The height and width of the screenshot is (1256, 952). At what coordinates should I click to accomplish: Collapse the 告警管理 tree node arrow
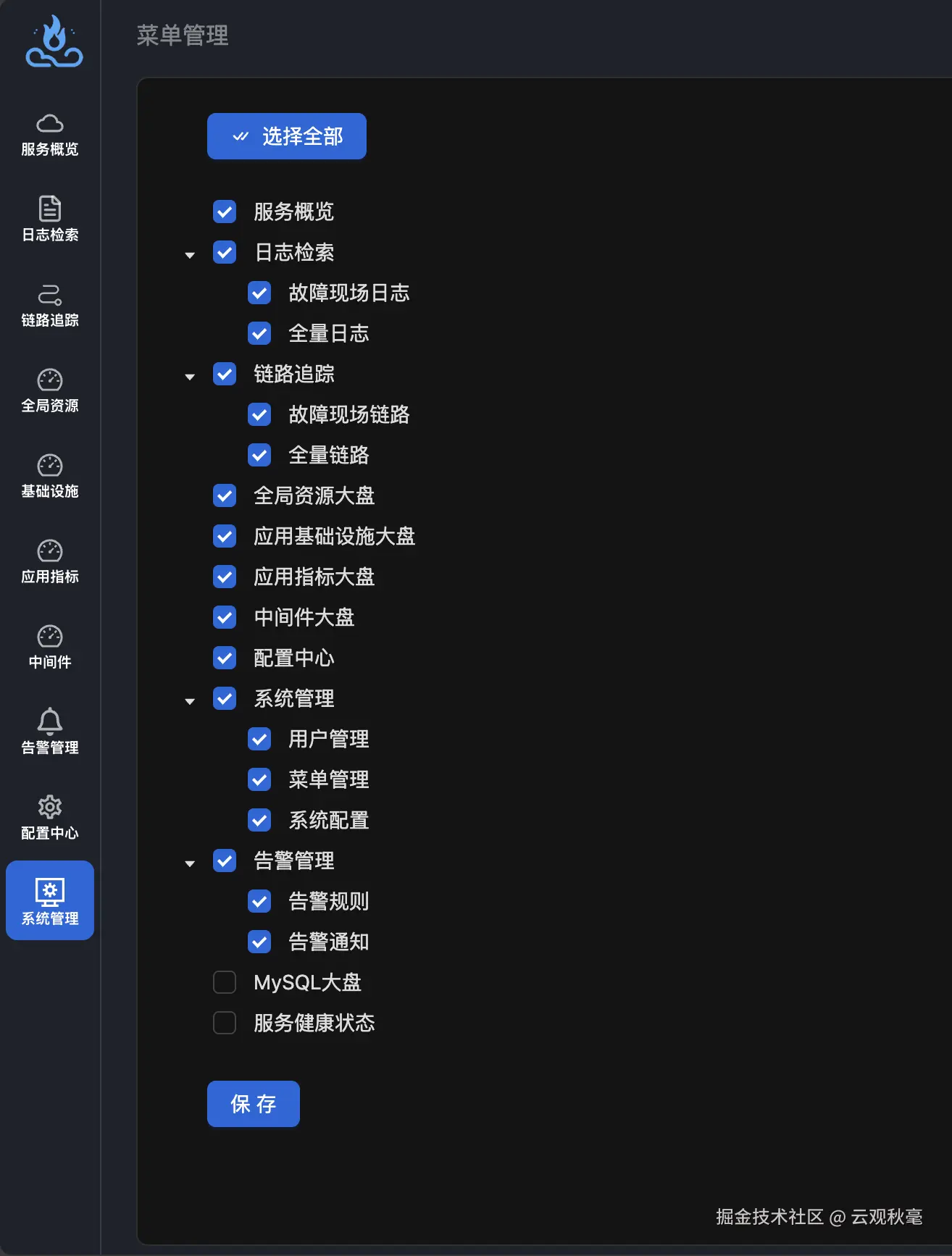[x=190, y=863]
